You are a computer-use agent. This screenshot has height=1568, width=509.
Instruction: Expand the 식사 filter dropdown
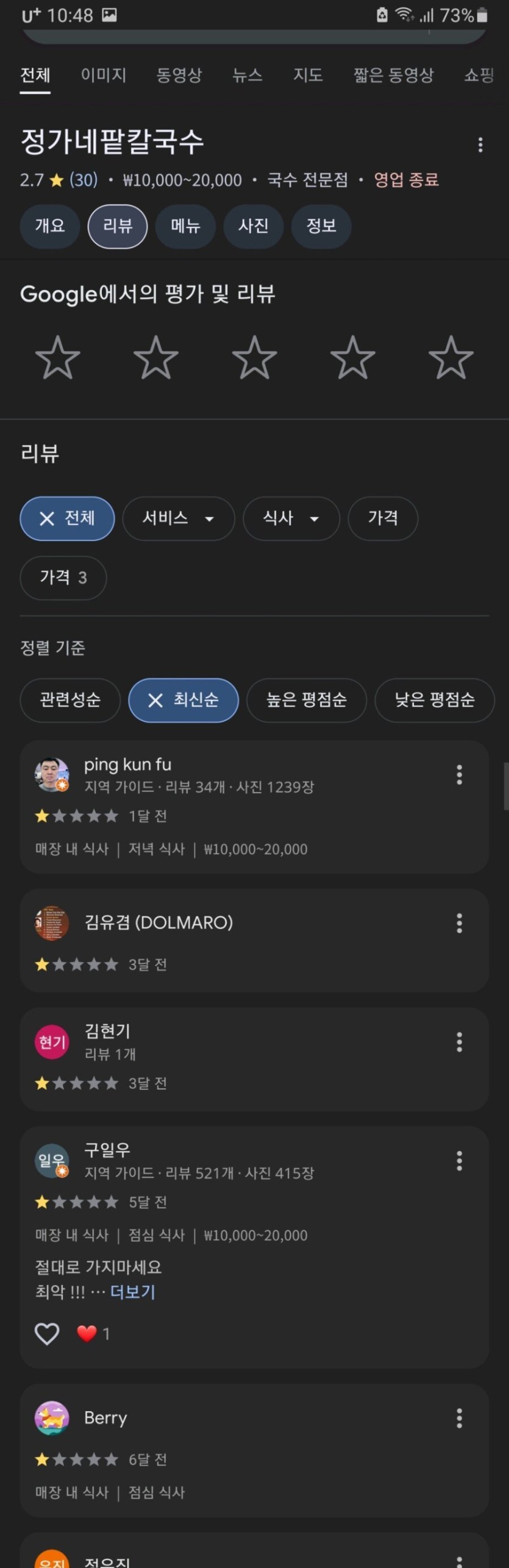tap(291, 518)
